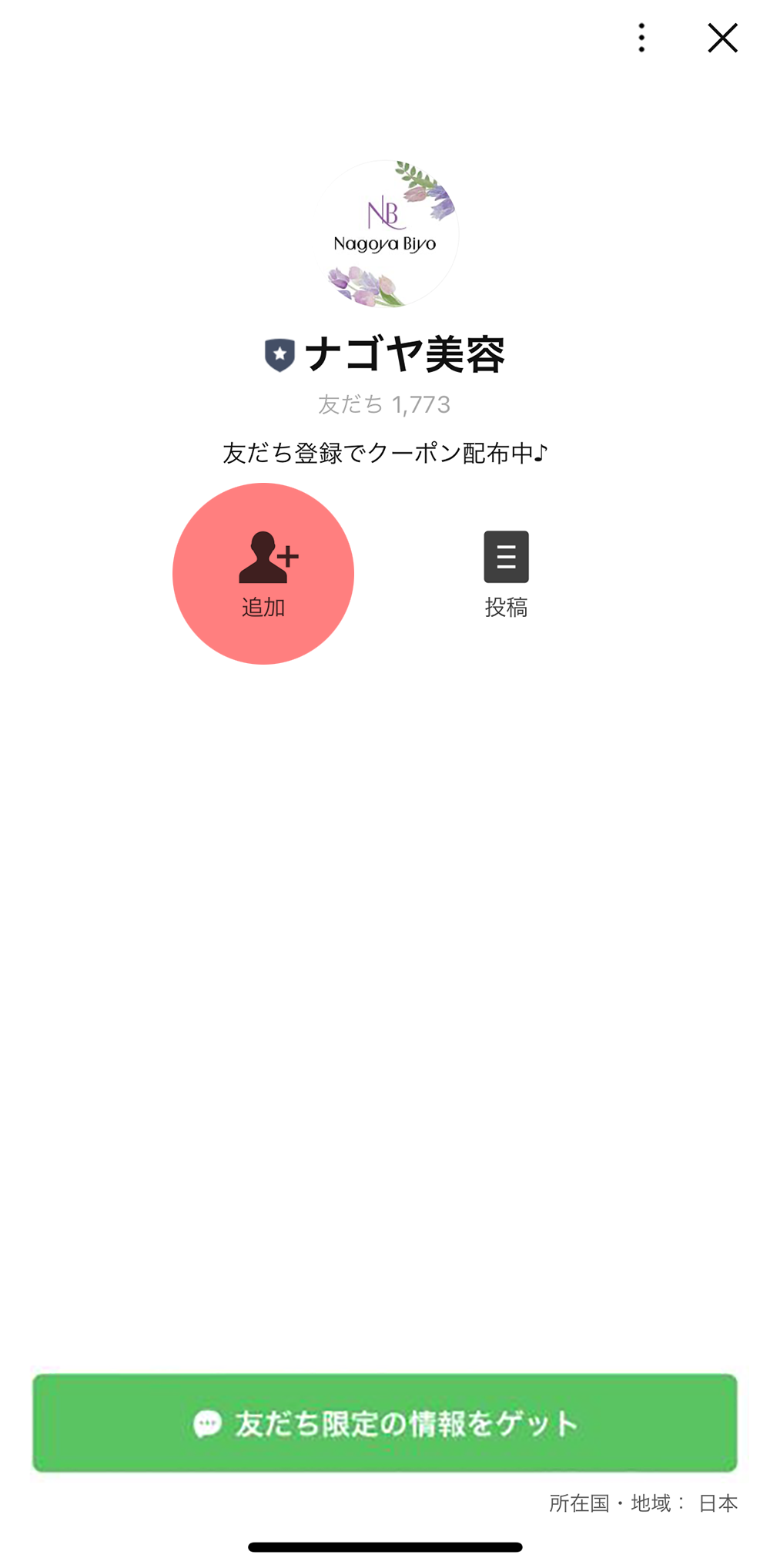Close the profile with the X
770x1568 pixels.
coord(722,38)
